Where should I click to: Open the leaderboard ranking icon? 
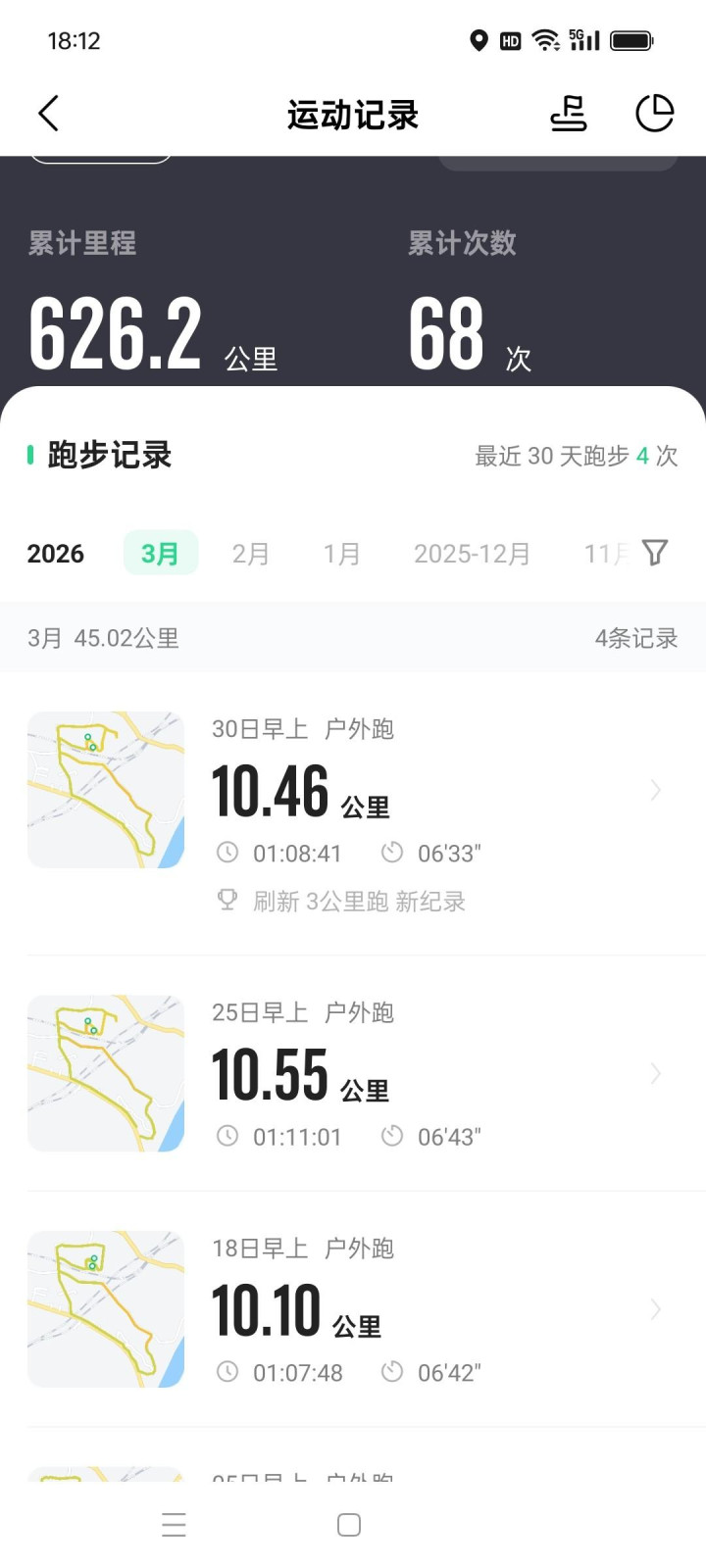coord(569,114)
